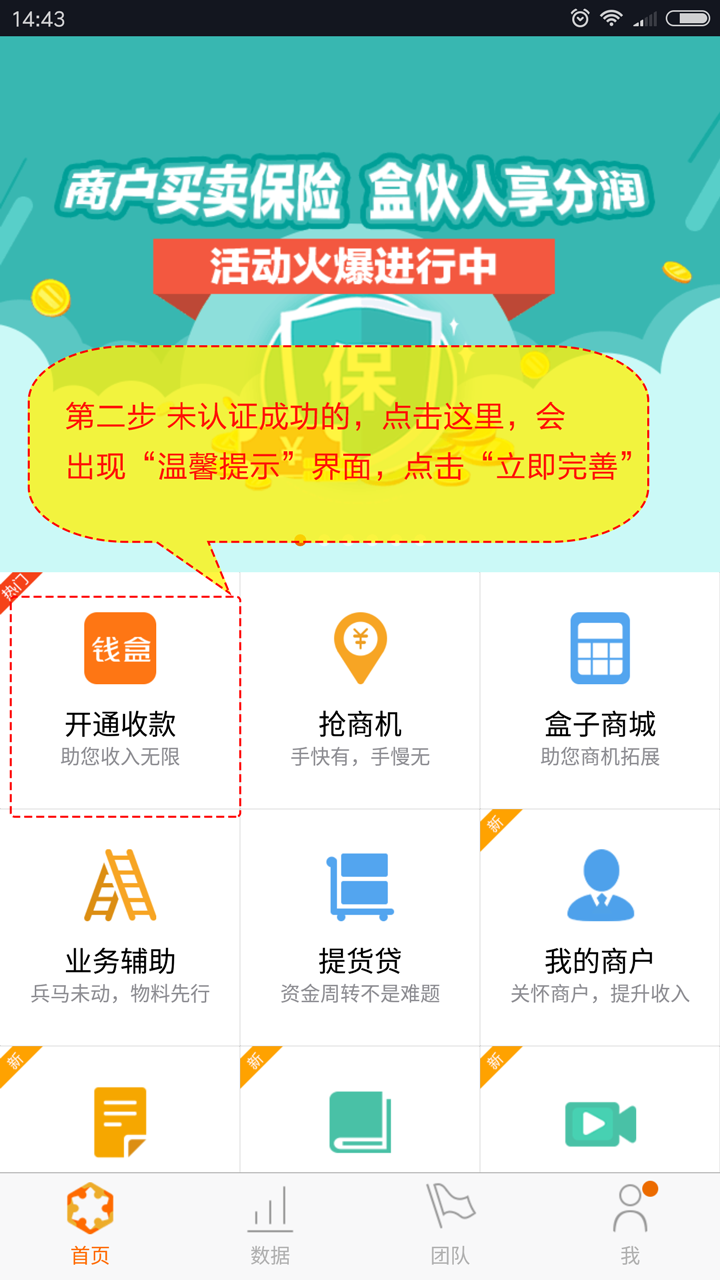720x1280 pixels.
Task: Open the 开通收款 tile
Action: 120,690
